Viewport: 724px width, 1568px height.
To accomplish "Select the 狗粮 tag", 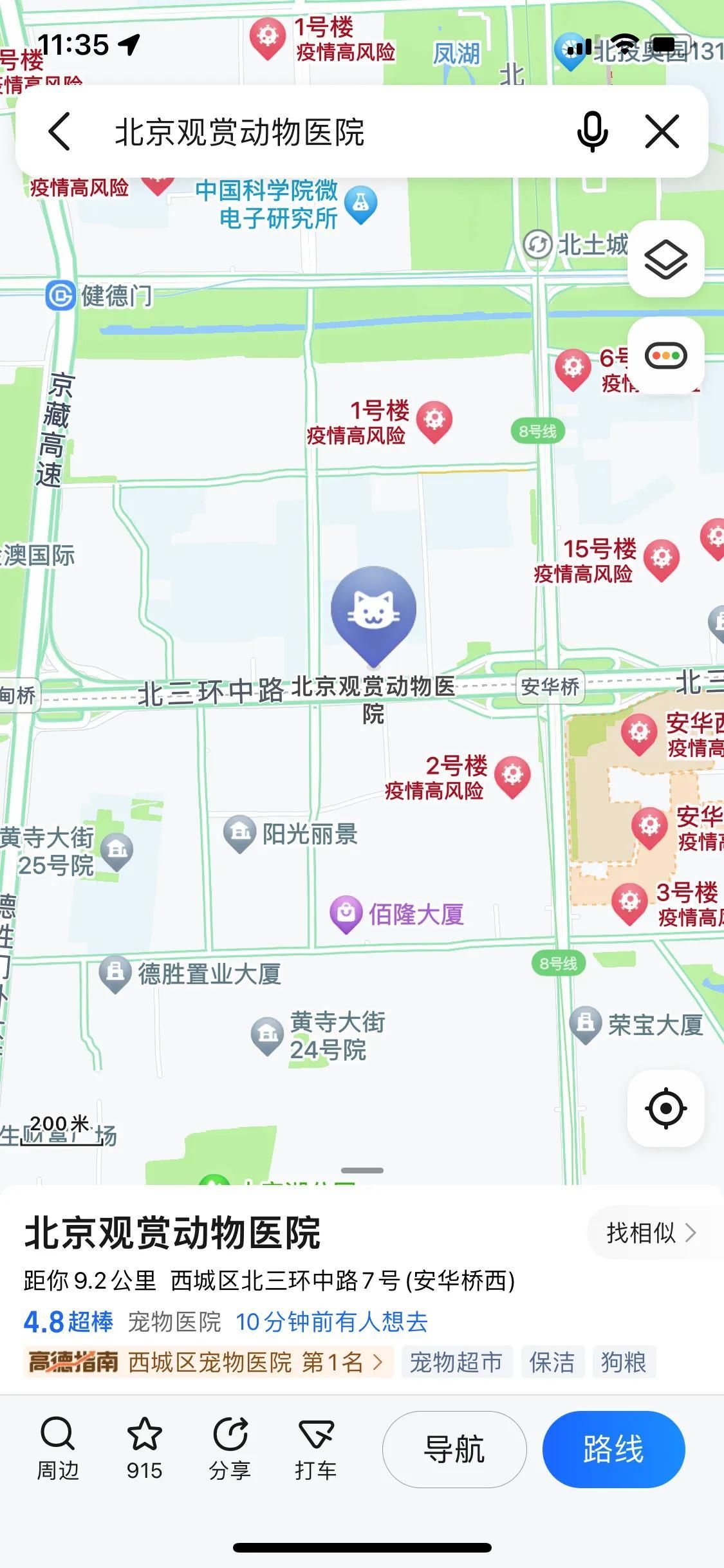I will [624, 1362].
